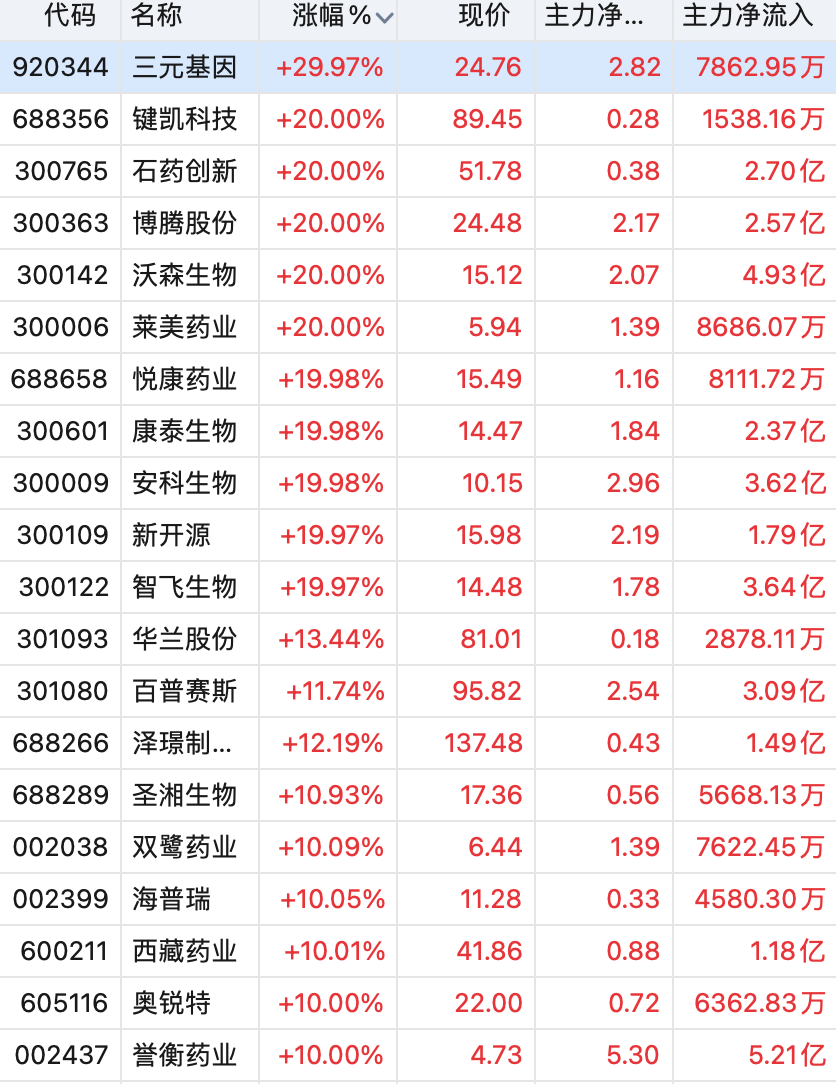Viewport: 836px width, 1084px height.
Task: Open stock 三元基因 920344
Action: (418, 67)
